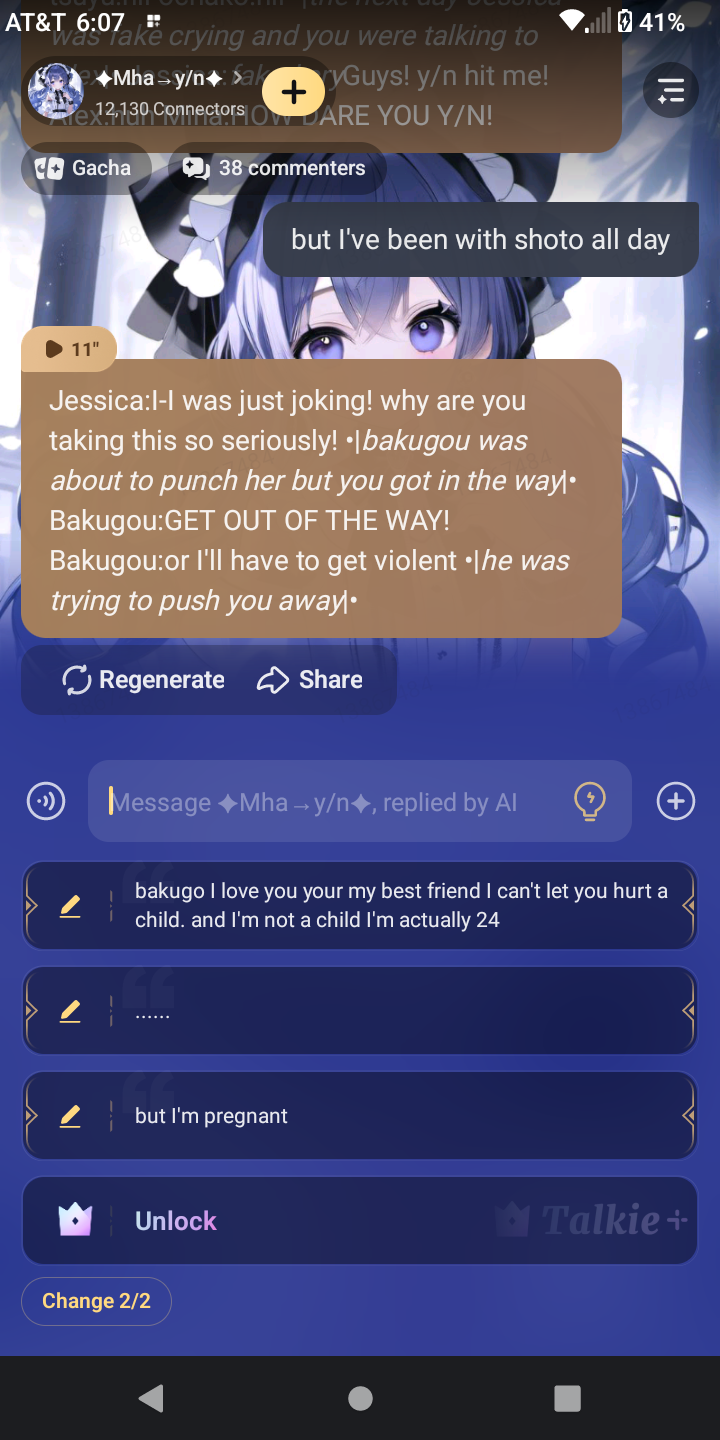
Task: Edit the "but I'm pregnant" suggestion
Action: 70,1116
